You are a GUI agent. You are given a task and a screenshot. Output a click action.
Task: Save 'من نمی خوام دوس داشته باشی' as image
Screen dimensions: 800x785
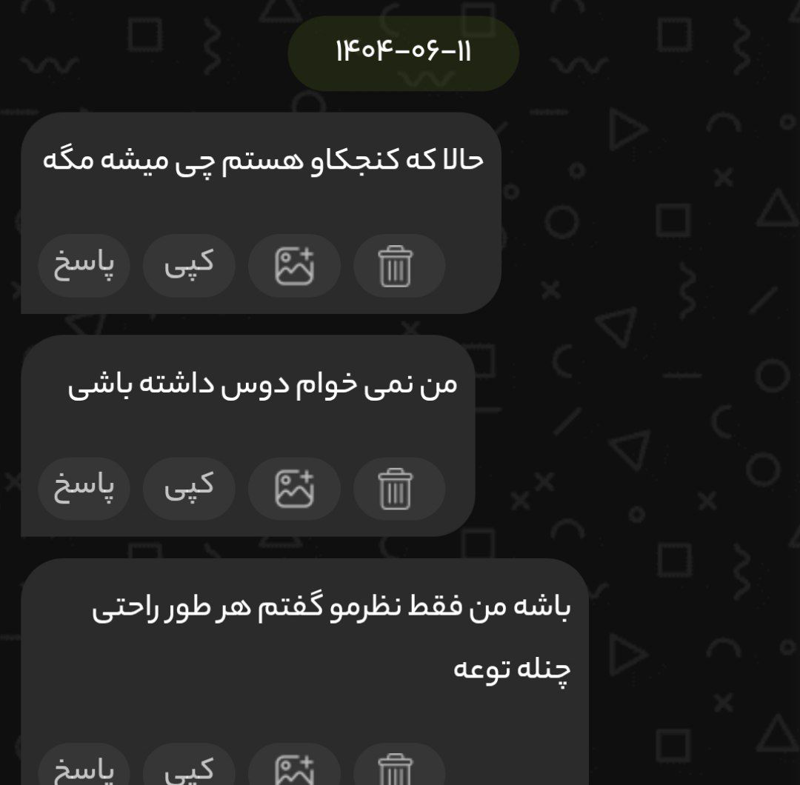(294, 489)
